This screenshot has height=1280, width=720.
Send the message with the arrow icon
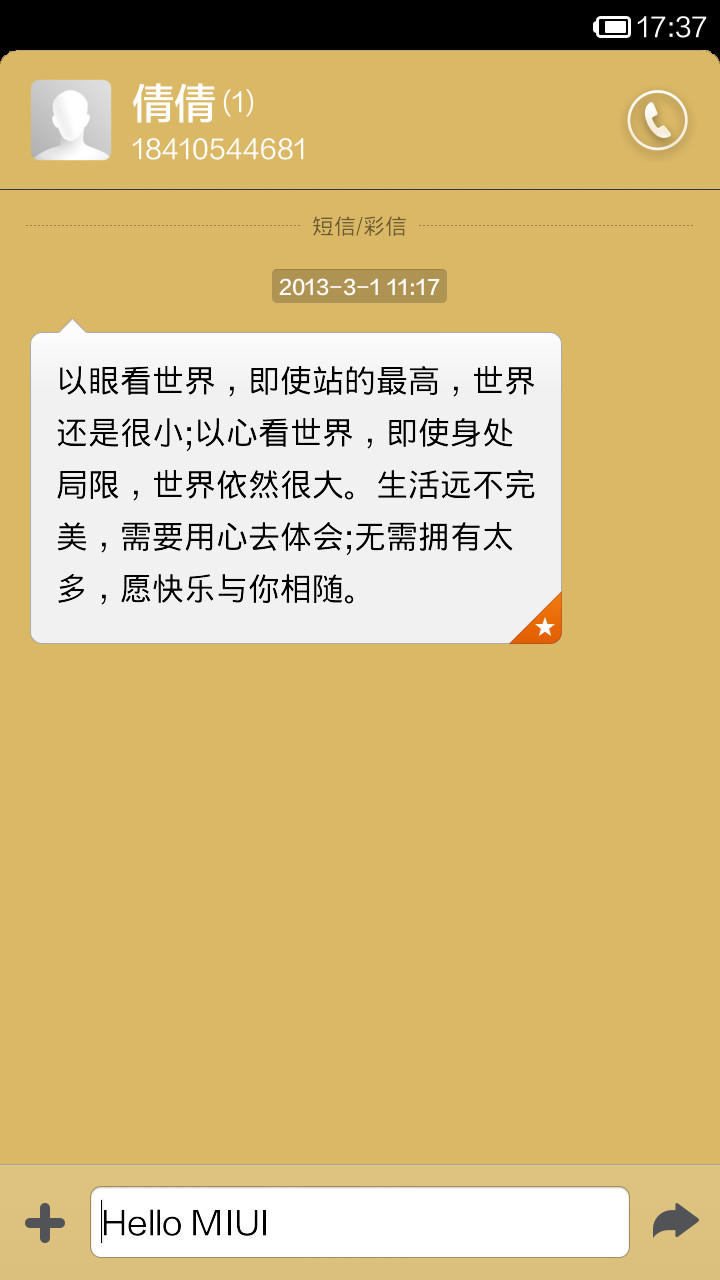pyautogui.click(x=676, y=1222)
